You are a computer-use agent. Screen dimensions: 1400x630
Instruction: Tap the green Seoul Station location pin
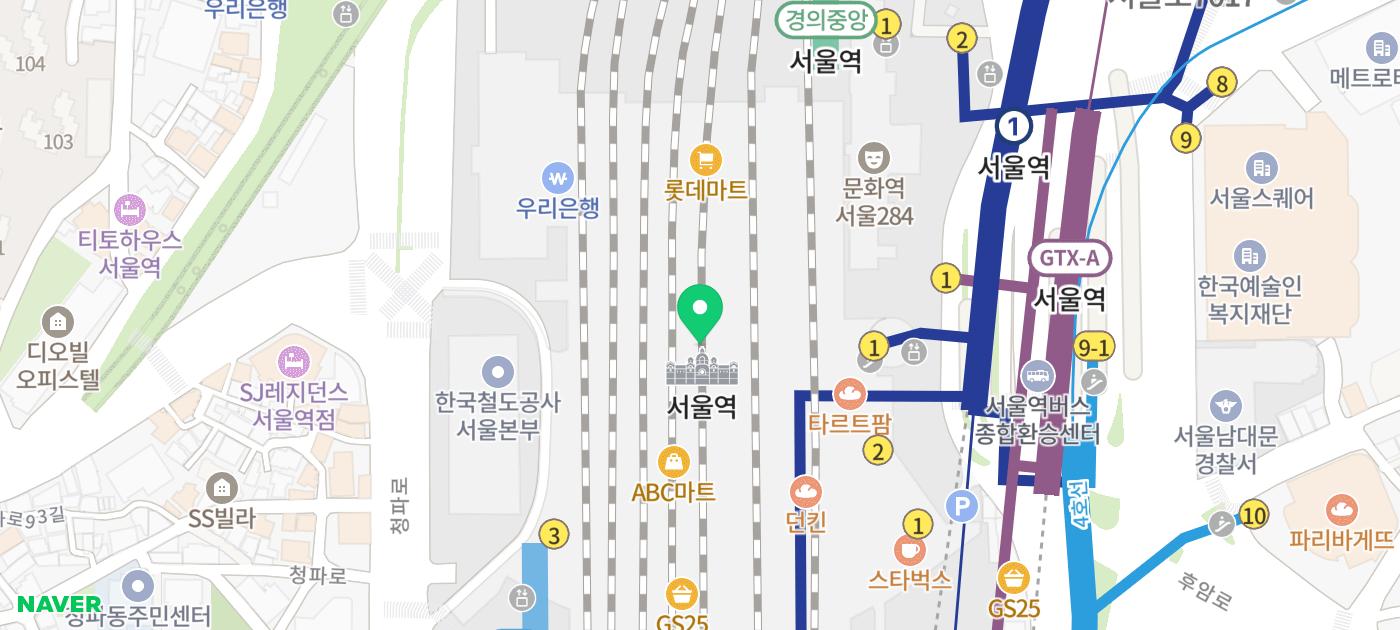[700, 311]
